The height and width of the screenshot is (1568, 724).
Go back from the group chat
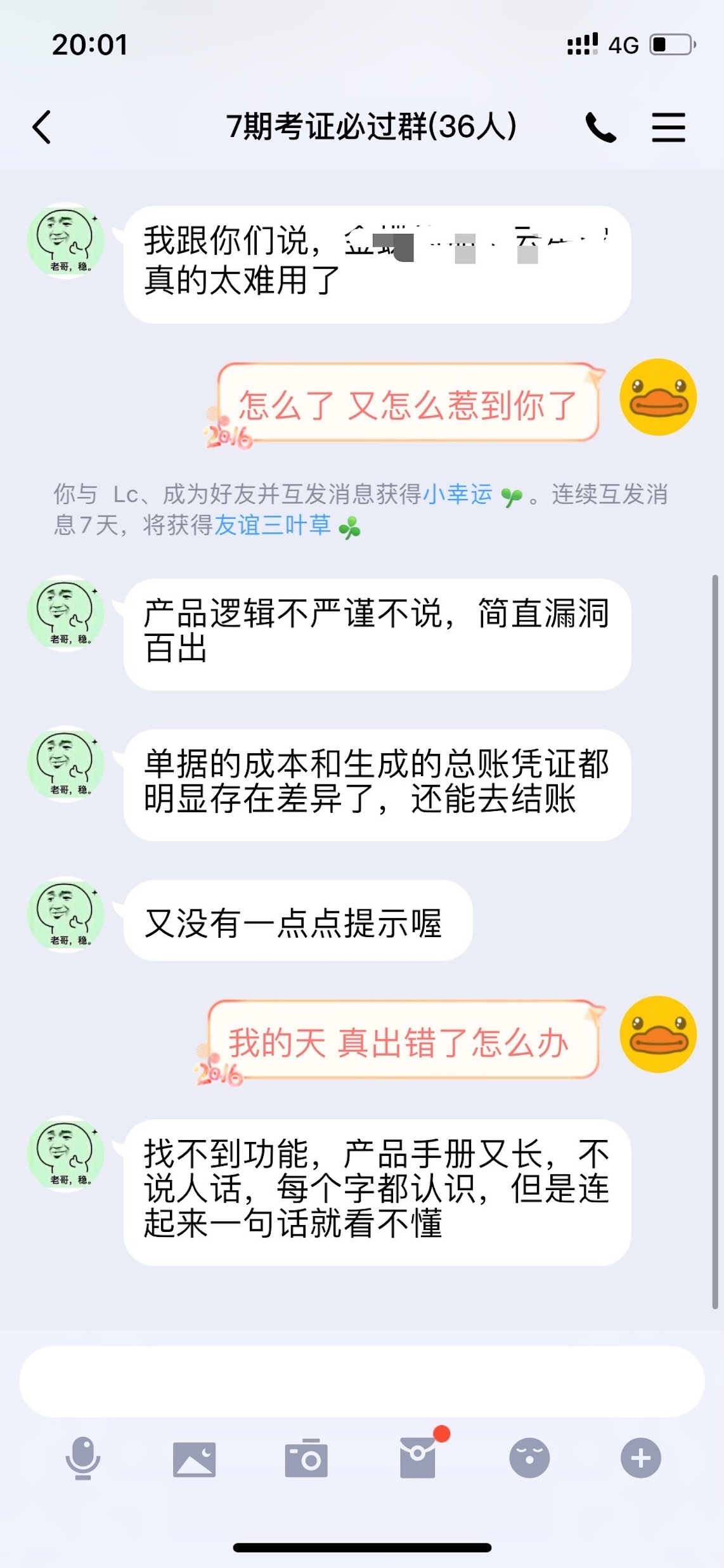(42, 127)
